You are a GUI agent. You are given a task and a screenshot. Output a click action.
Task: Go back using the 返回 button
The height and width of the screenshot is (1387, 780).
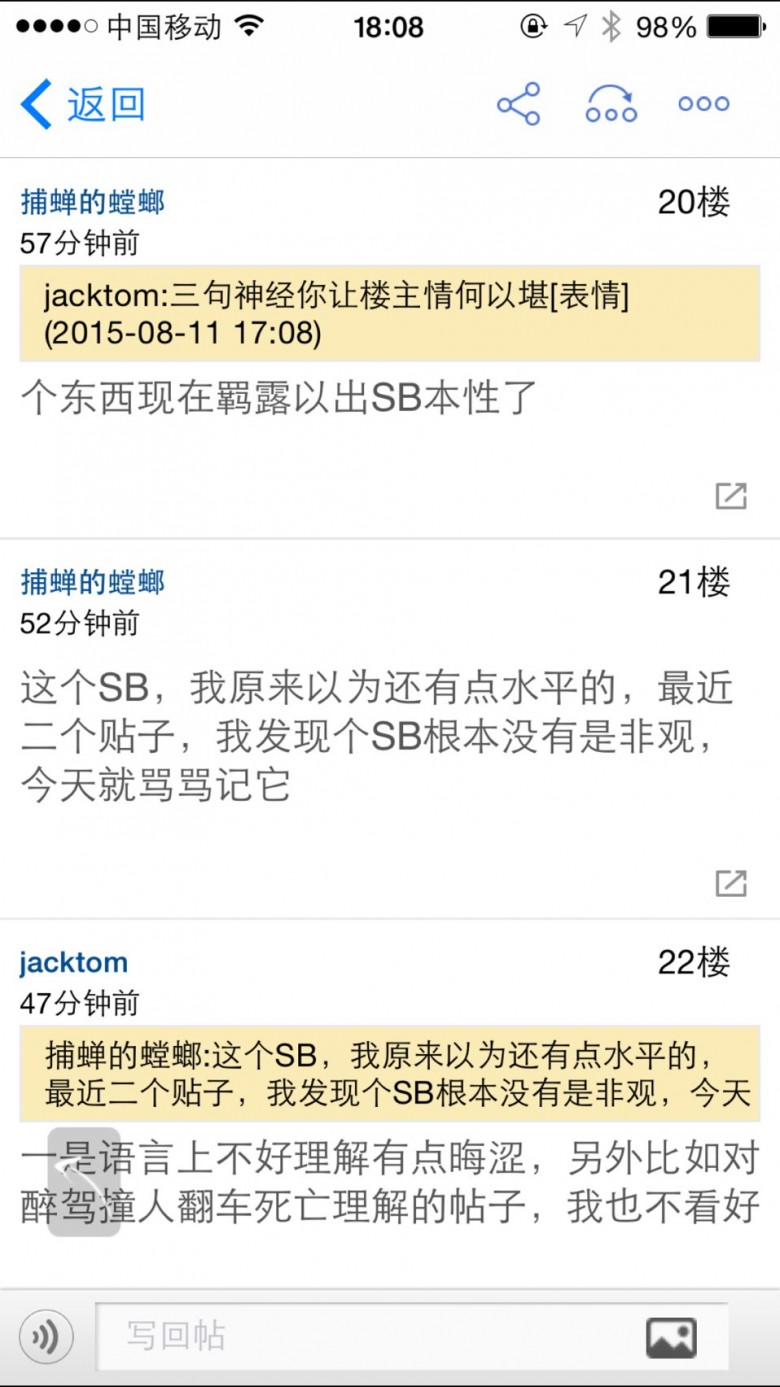83,104
